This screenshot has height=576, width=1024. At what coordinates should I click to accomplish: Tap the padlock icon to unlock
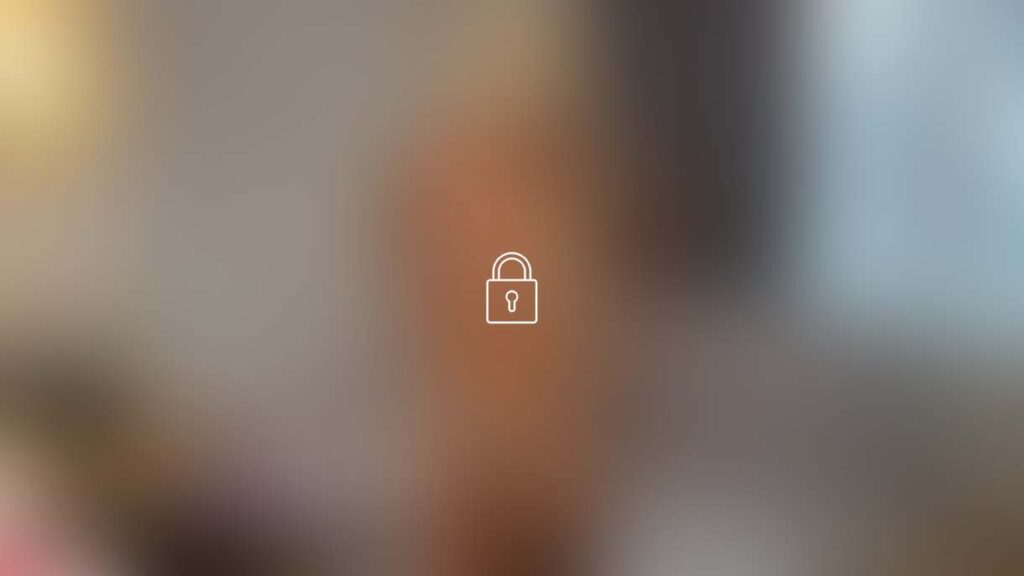tap(511, 289)
